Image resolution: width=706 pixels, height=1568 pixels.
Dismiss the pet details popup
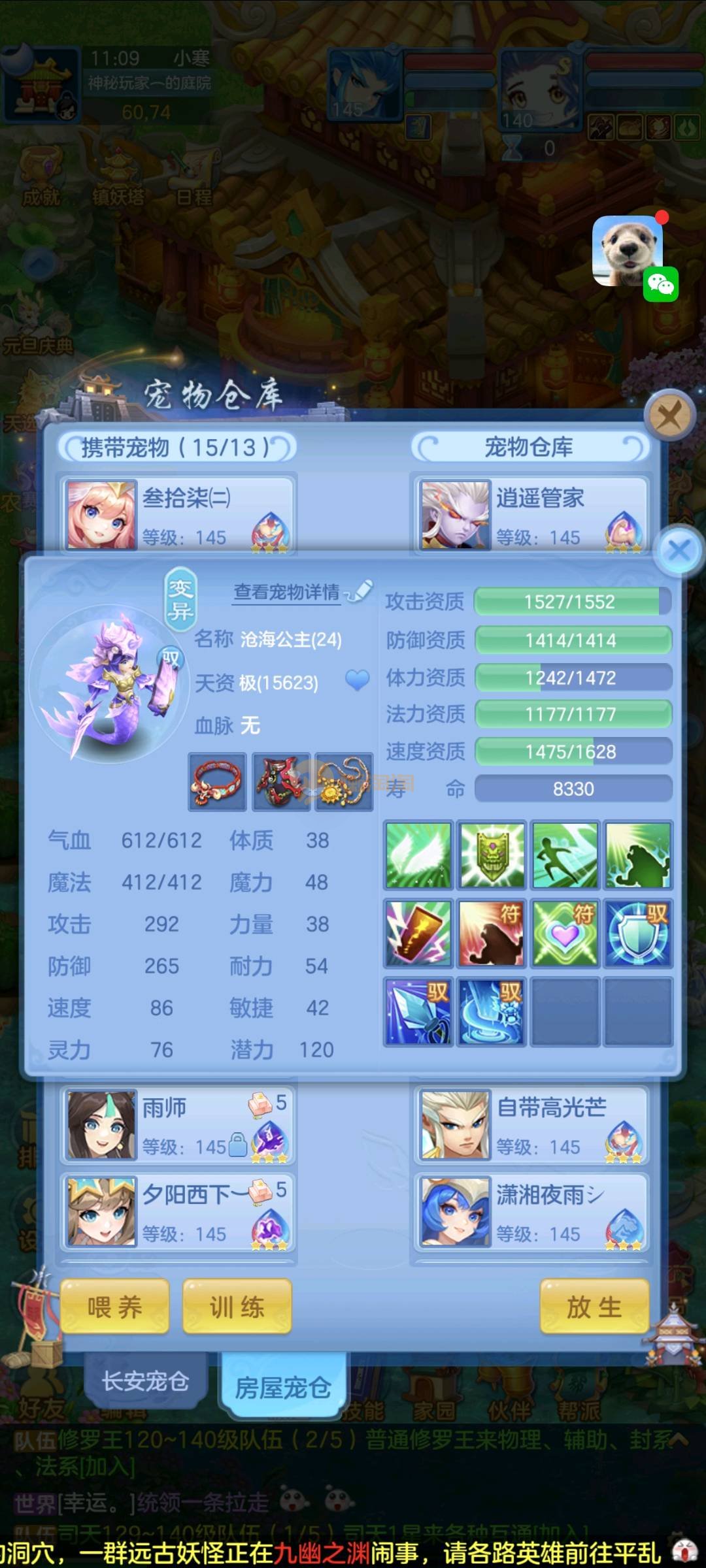(x=679, y=550)
